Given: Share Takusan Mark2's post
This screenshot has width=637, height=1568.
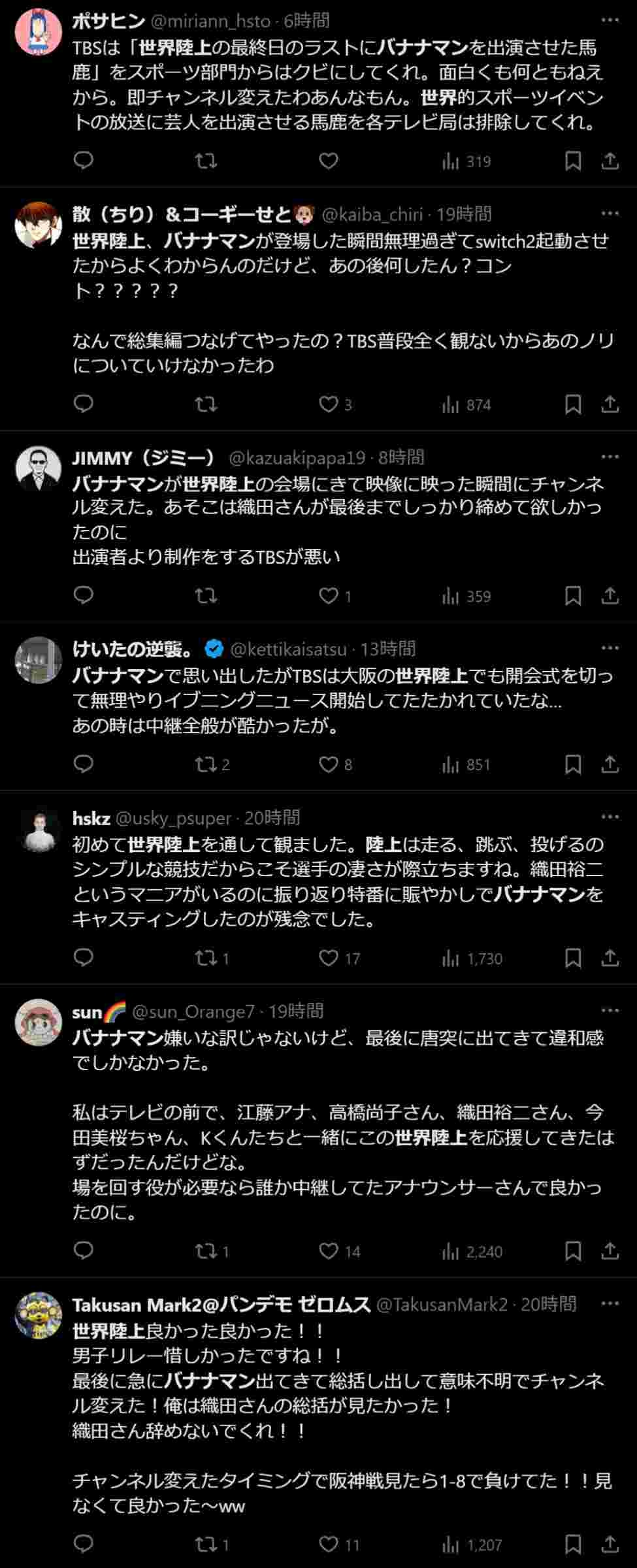Looking at the screenshot, I should pyautogui.click(x=610, y=1544).
